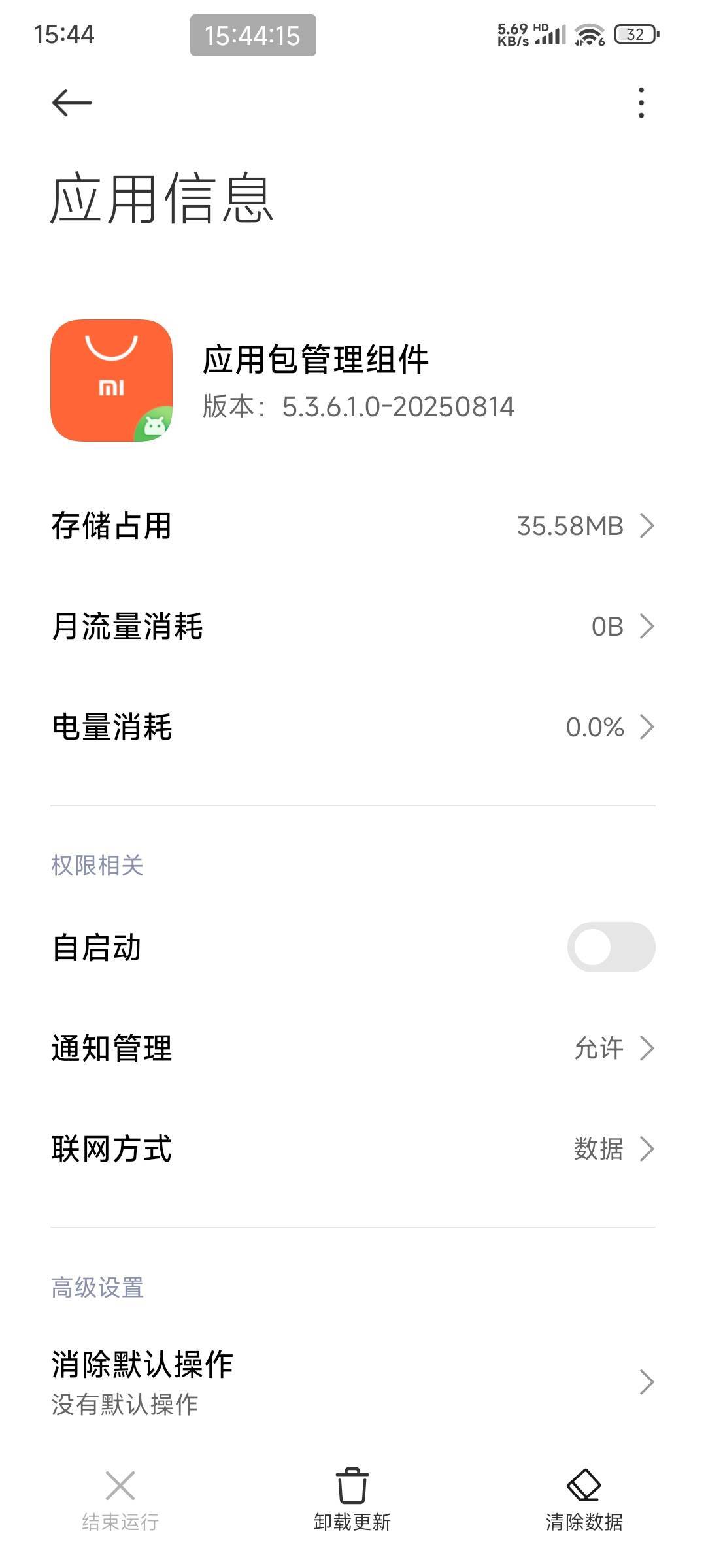Open 通知管理 notification settings

(353, 1049)
